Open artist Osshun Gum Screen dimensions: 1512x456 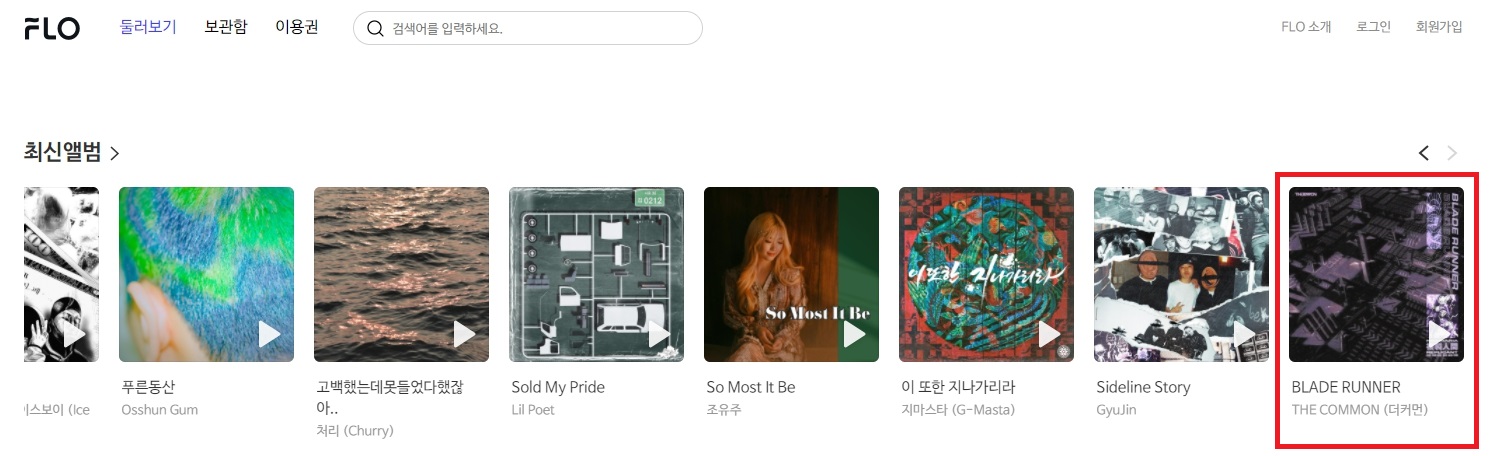[159, 410]
